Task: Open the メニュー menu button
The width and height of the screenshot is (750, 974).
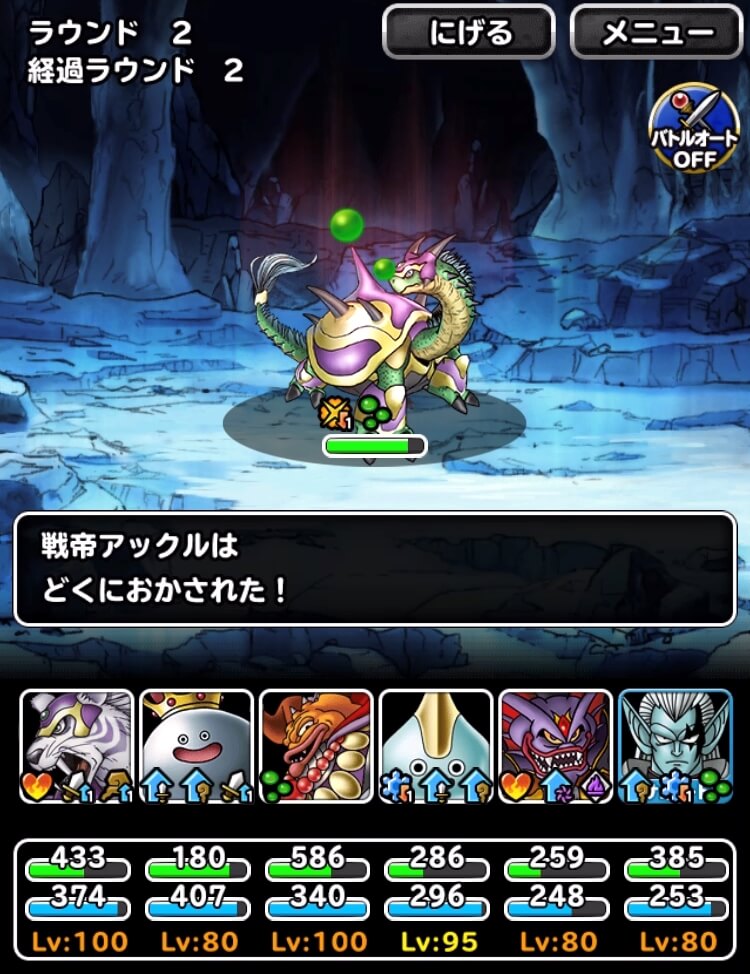Action: point(657,33)
